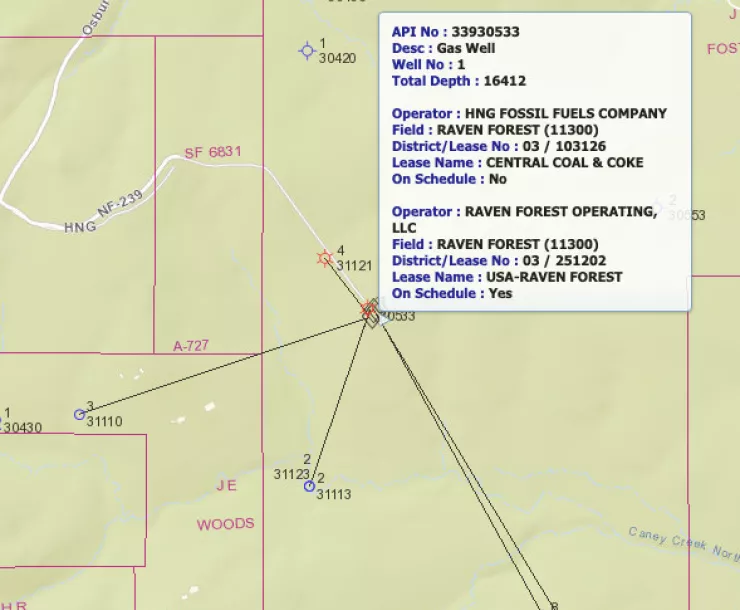This screenshot has height=610, width=740.
Task: Tap well 2 marker labeled 31113
Action: (310, 486)
